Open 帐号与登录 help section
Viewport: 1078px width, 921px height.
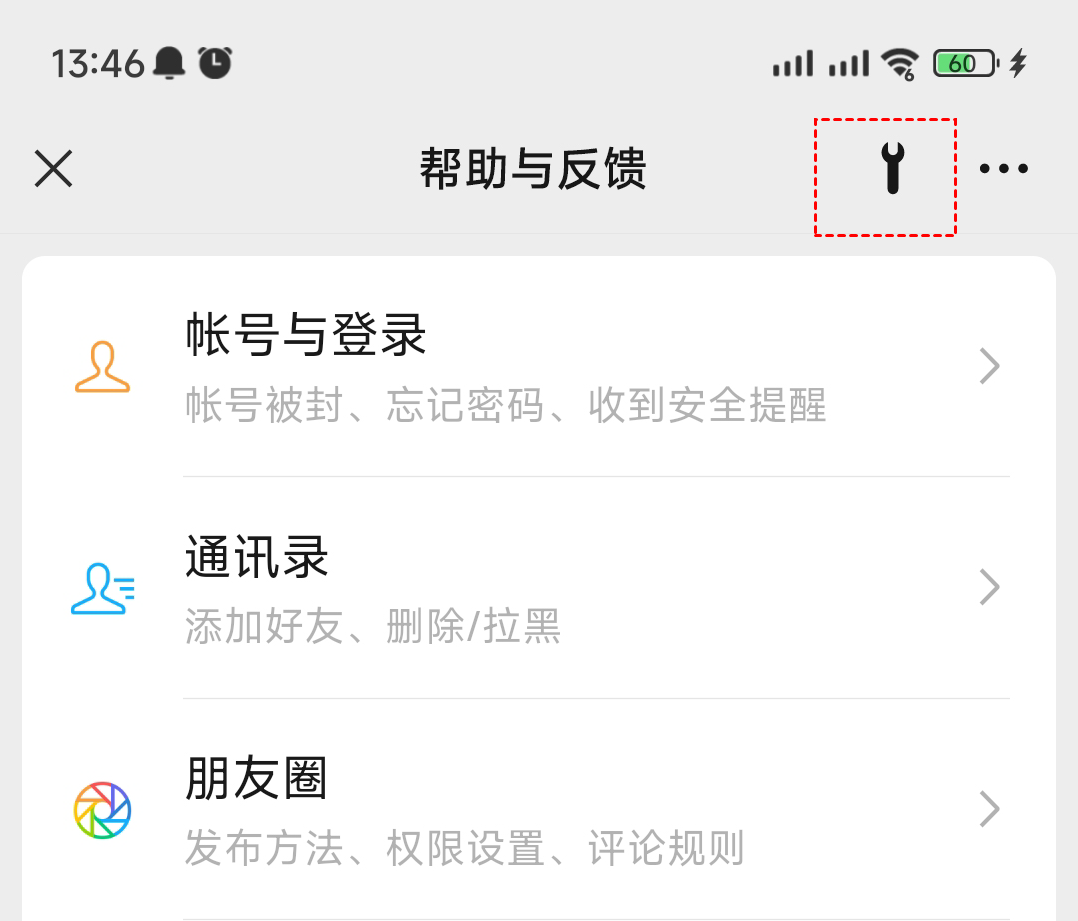point(538,366)
